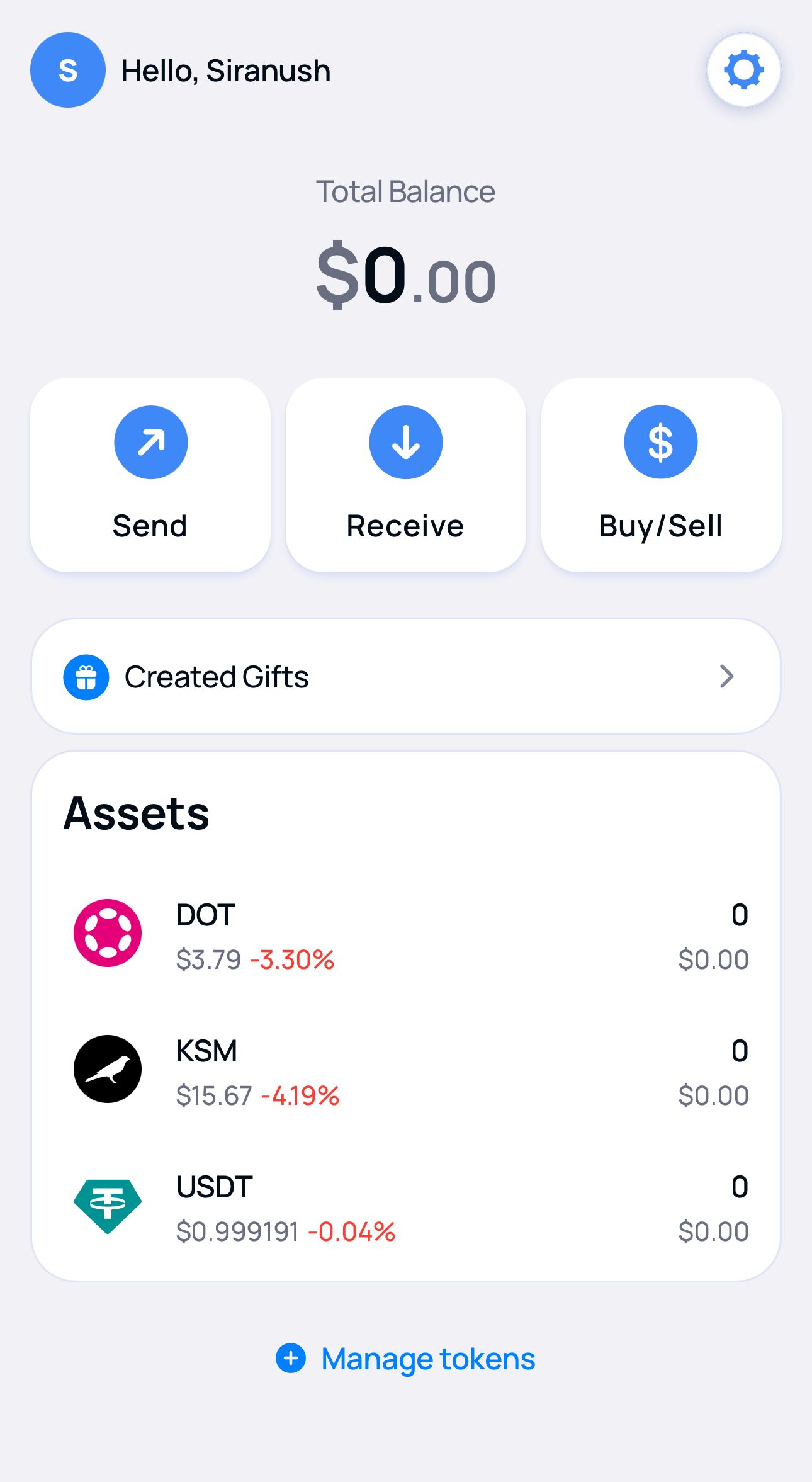Open Buy/Sell via the dollar icon

(x=660, y=442)
